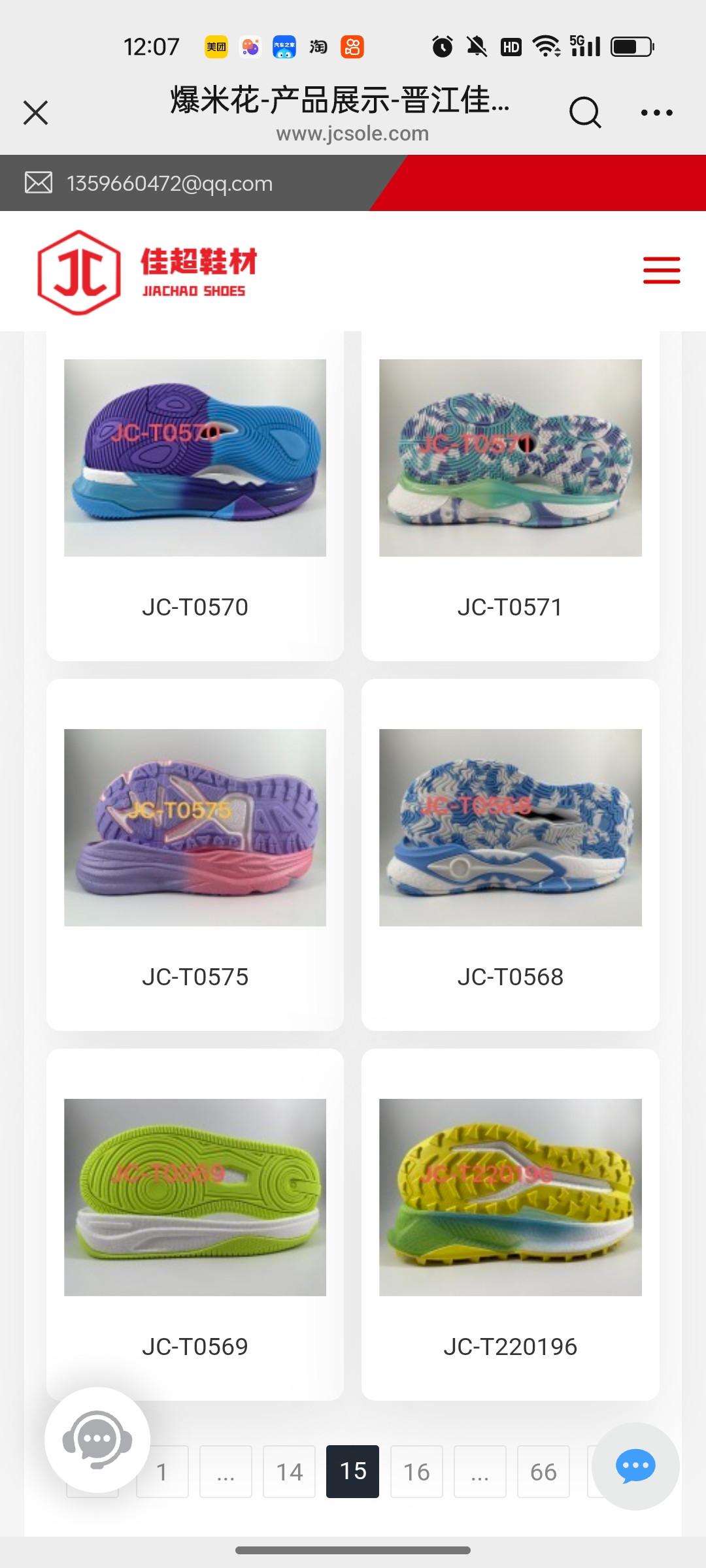Open product JC-T0570

click(195, 497)
